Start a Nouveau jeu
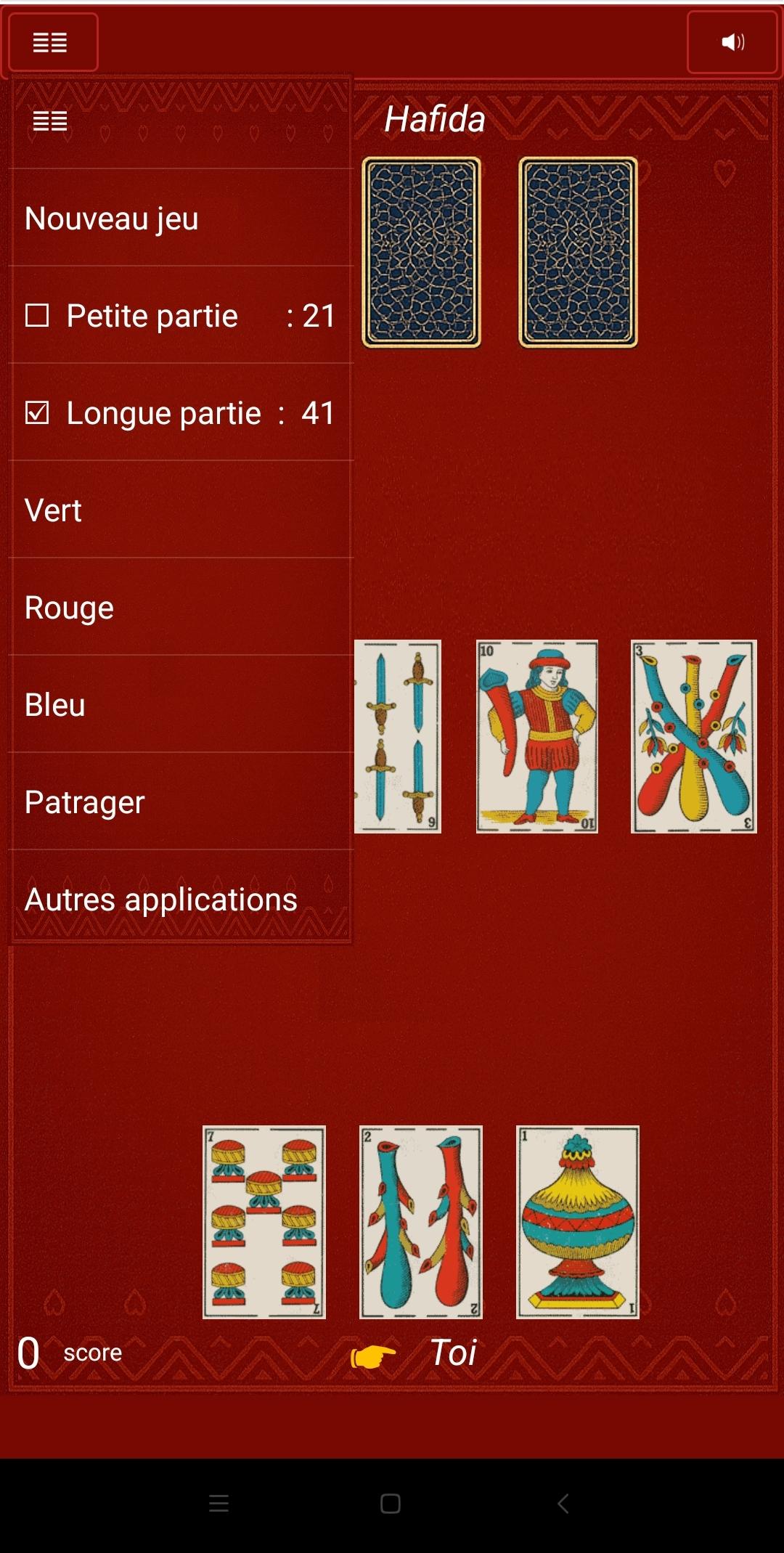 [112, 219]
